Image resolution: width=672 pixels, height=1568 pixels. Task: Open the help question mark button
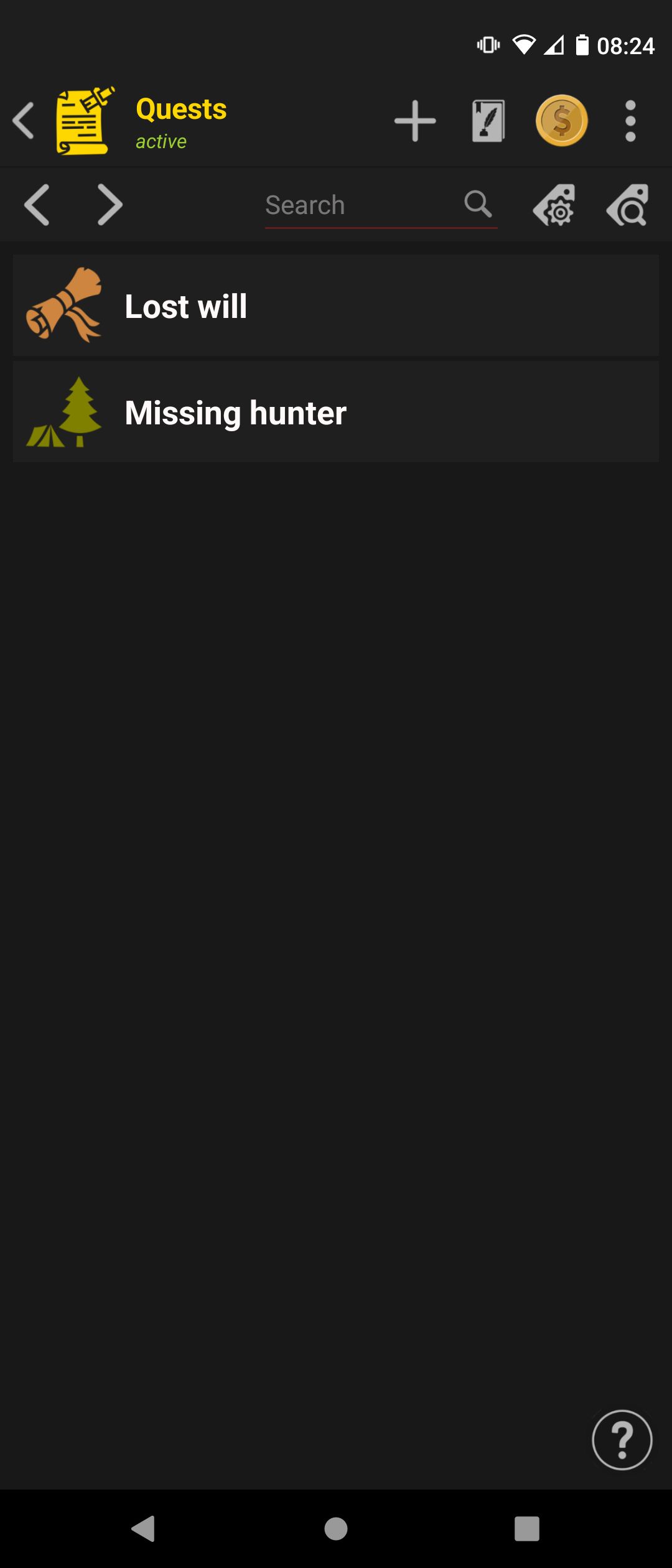622,1439
